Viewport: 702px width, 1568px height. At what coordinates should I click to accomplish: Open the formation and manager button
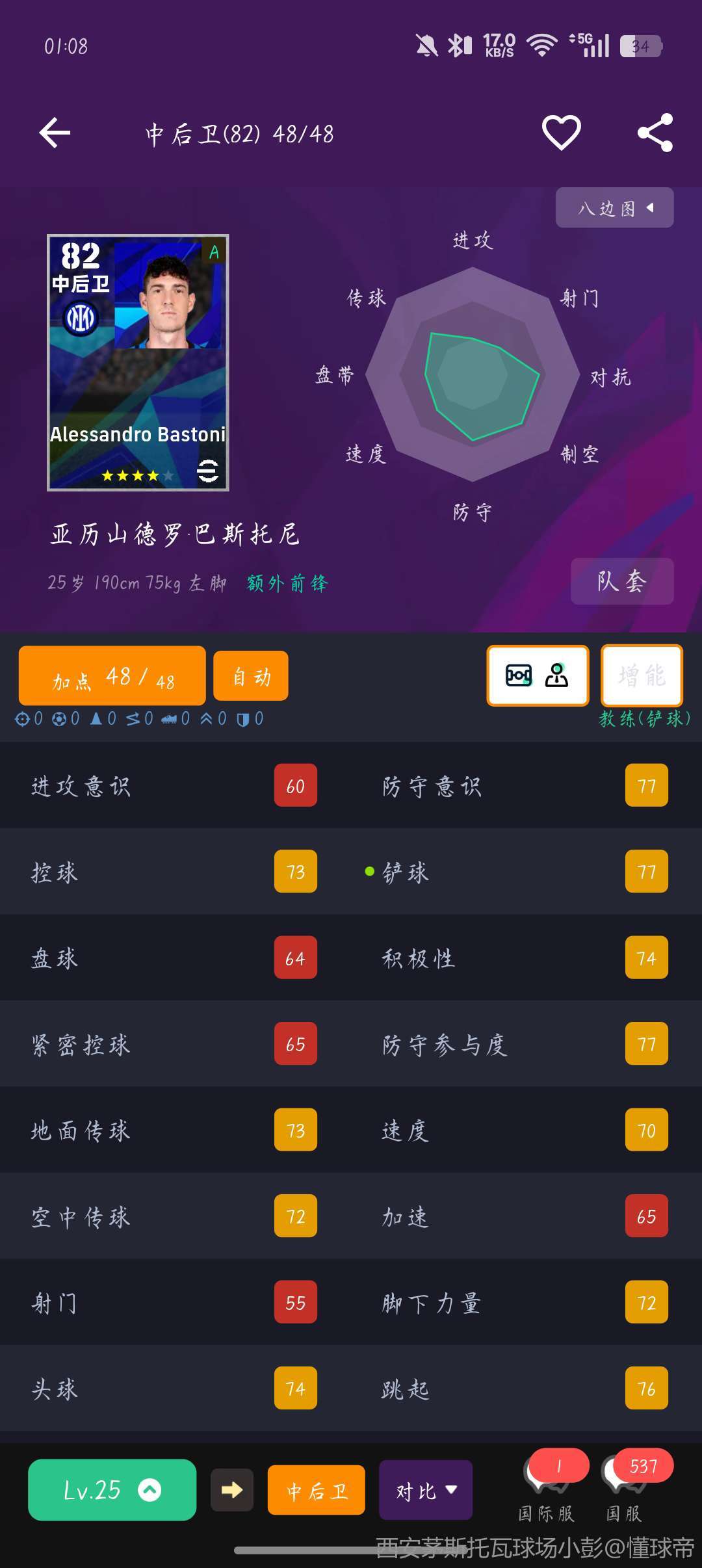point(538,675)
